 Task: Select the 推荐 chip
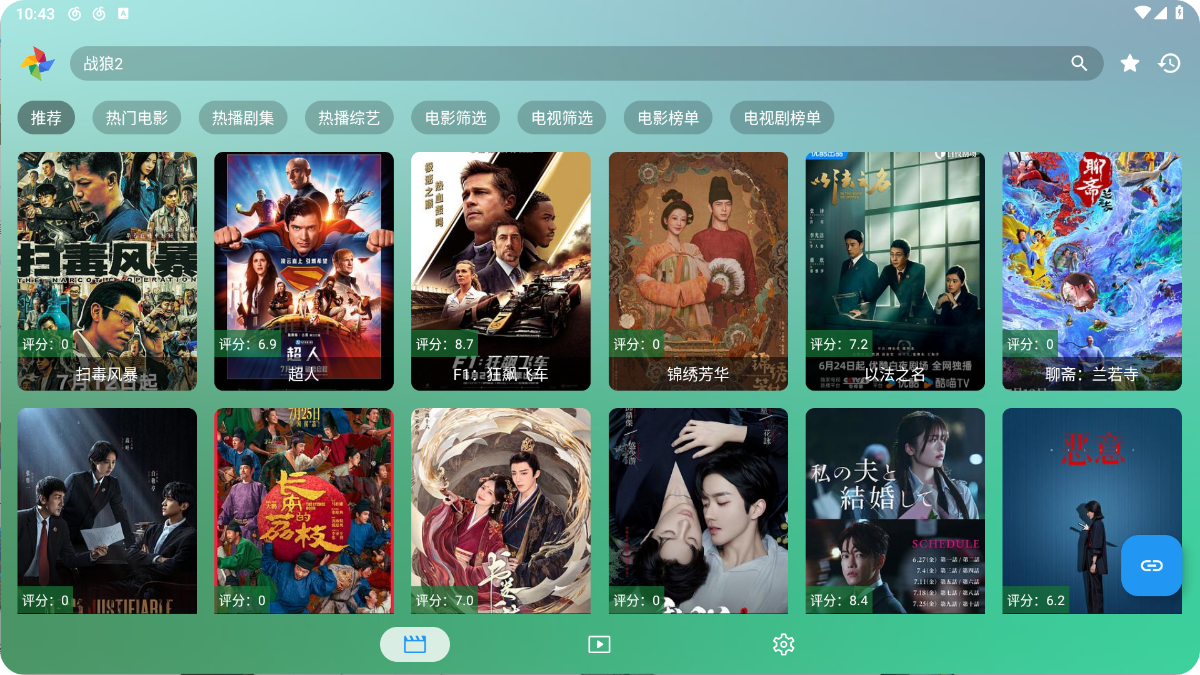[46, 118]
